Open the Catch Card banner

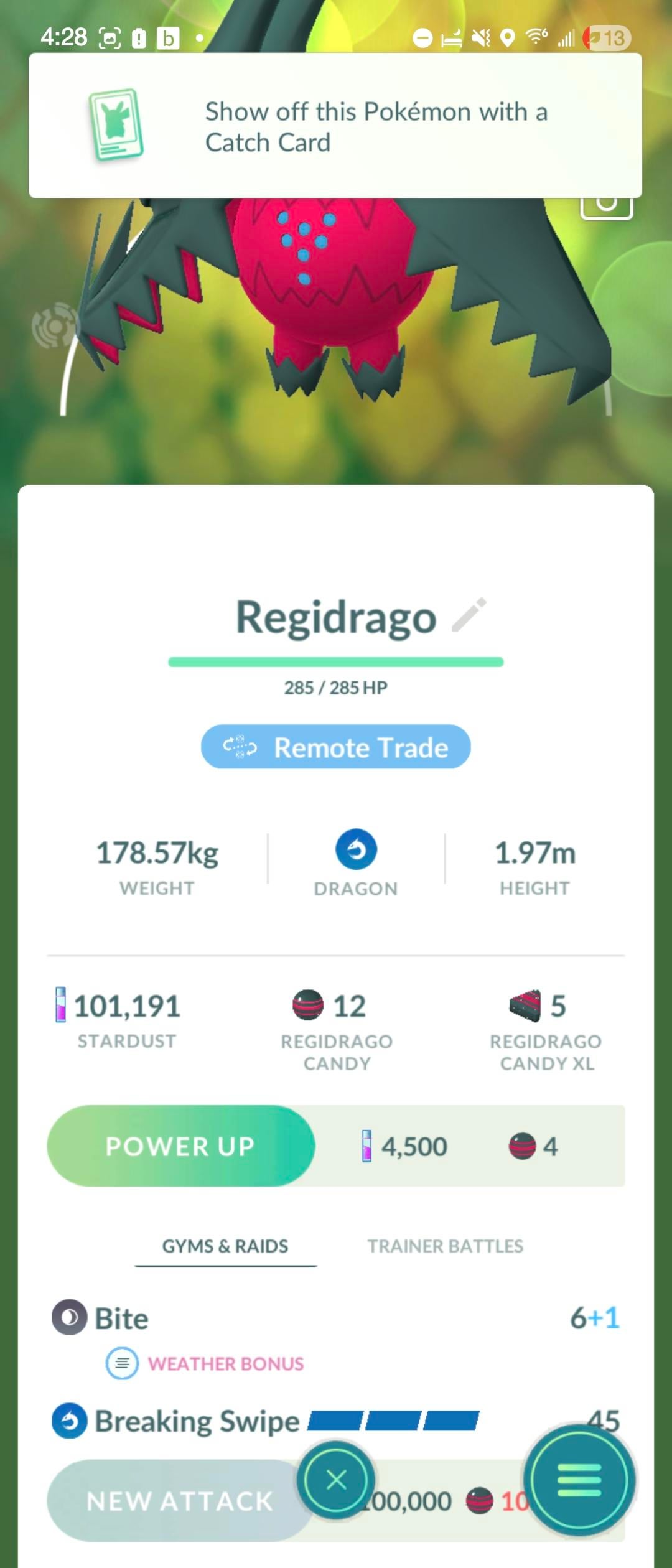click(335, 126)
